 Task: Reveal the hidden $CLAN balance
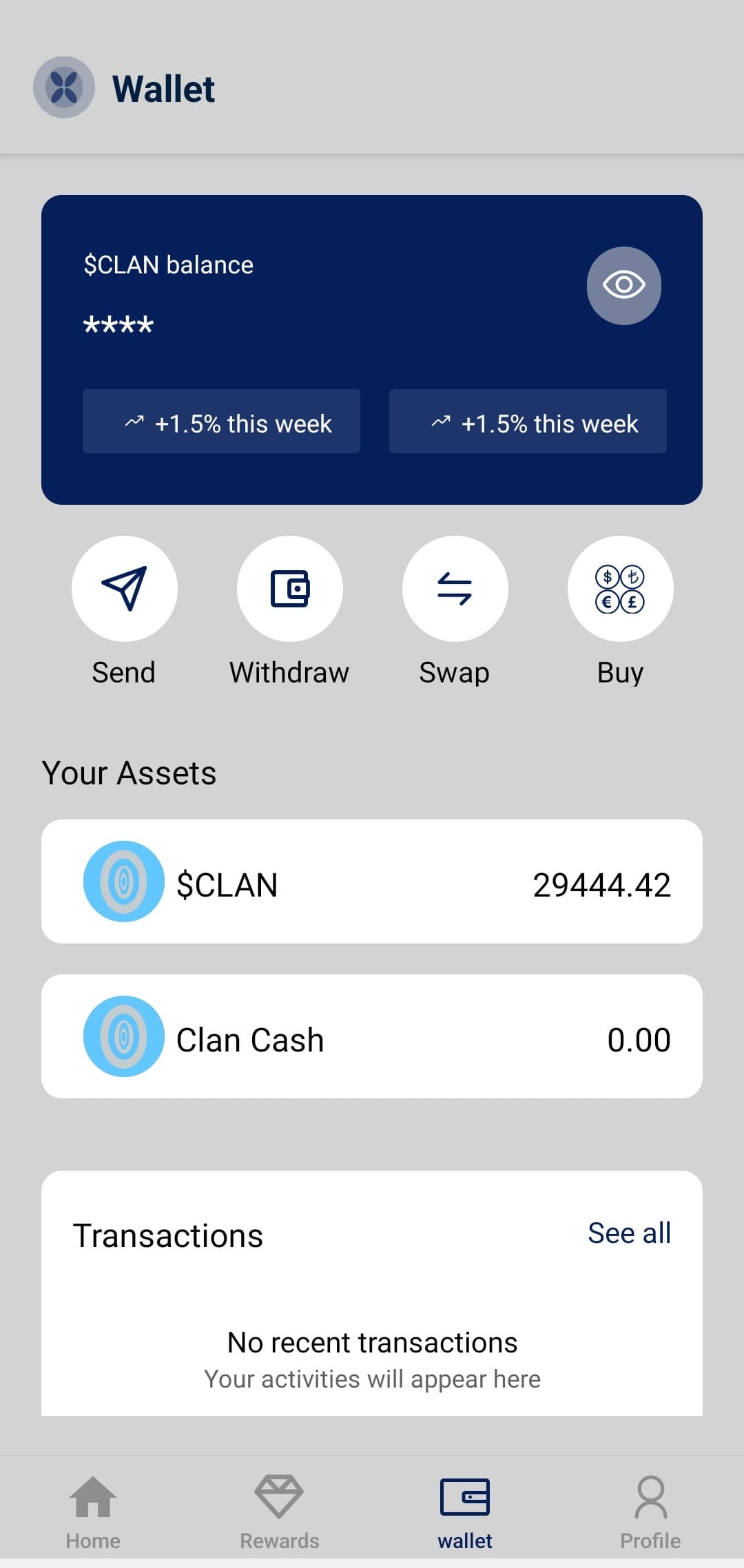click(623, 285)
